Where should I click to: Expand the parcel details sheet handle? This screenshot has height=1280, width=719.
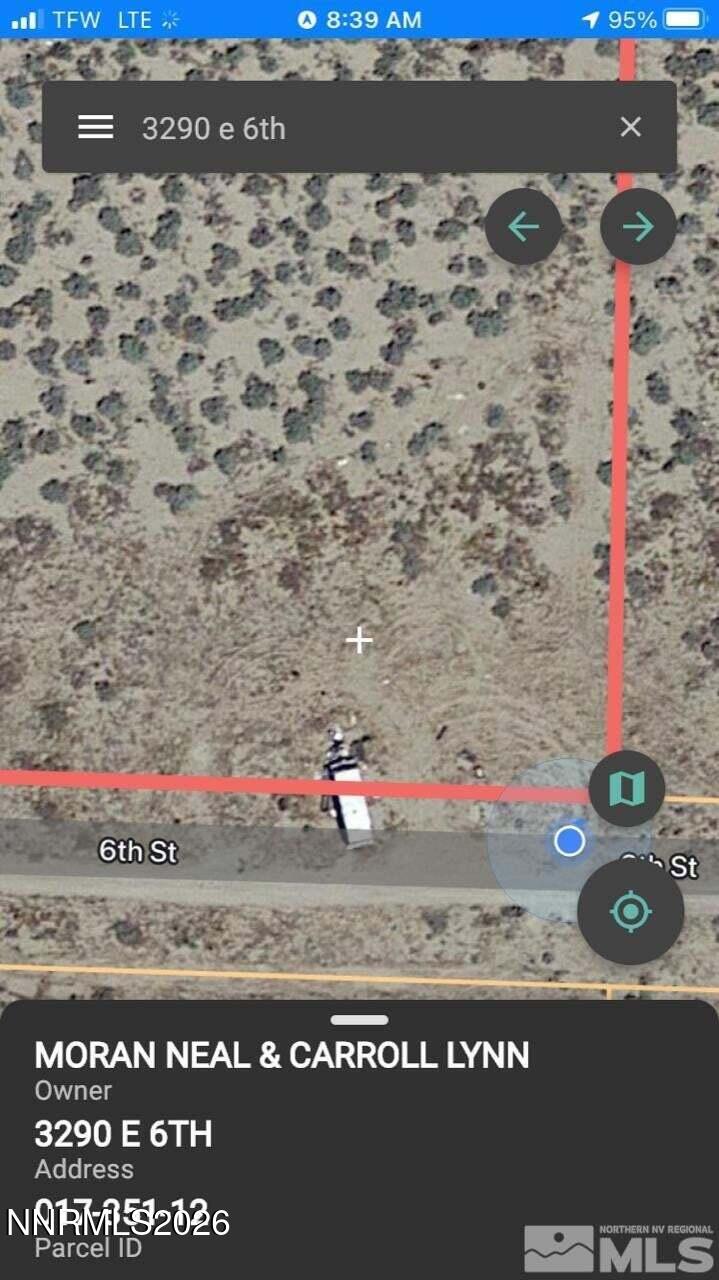click(x=359, y=1020)
